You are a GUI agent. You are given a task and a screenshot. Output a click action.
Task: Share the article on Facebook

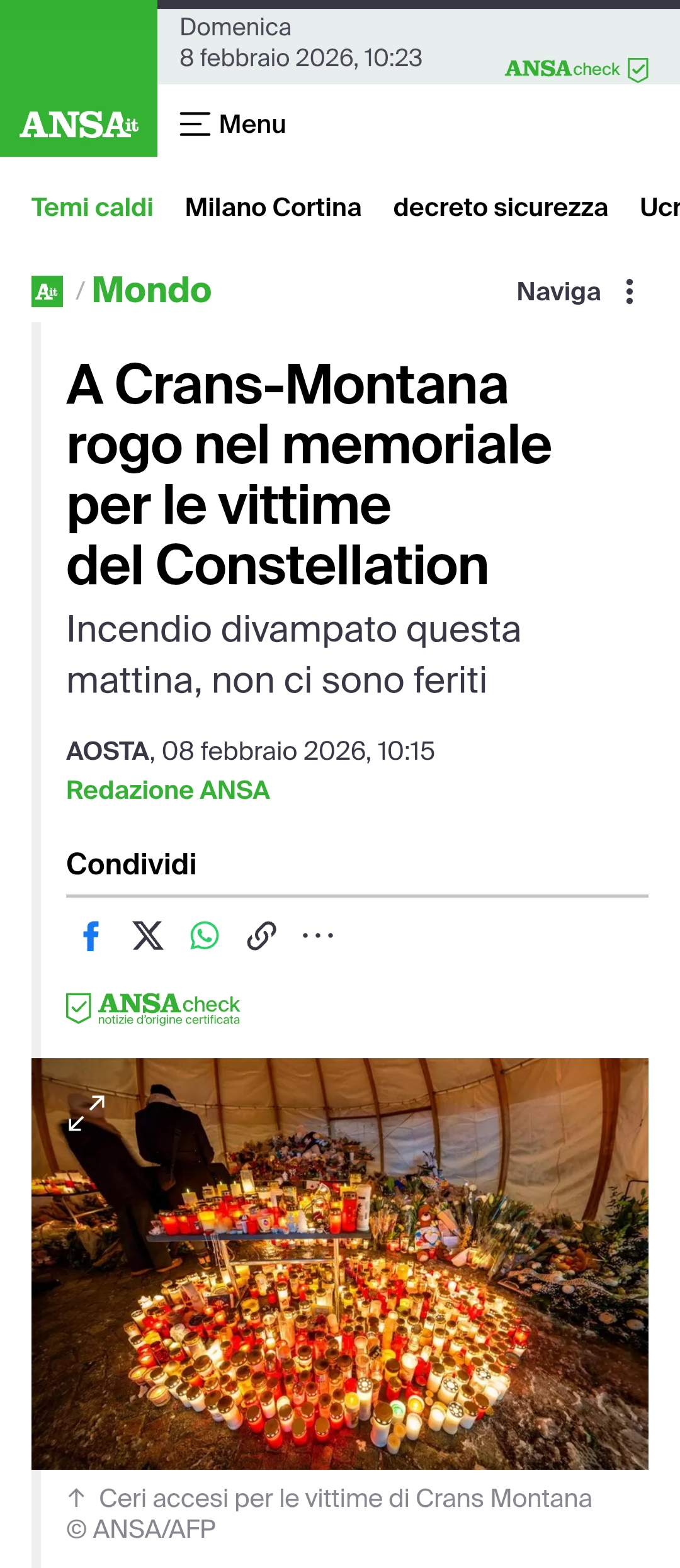point(91,935)
